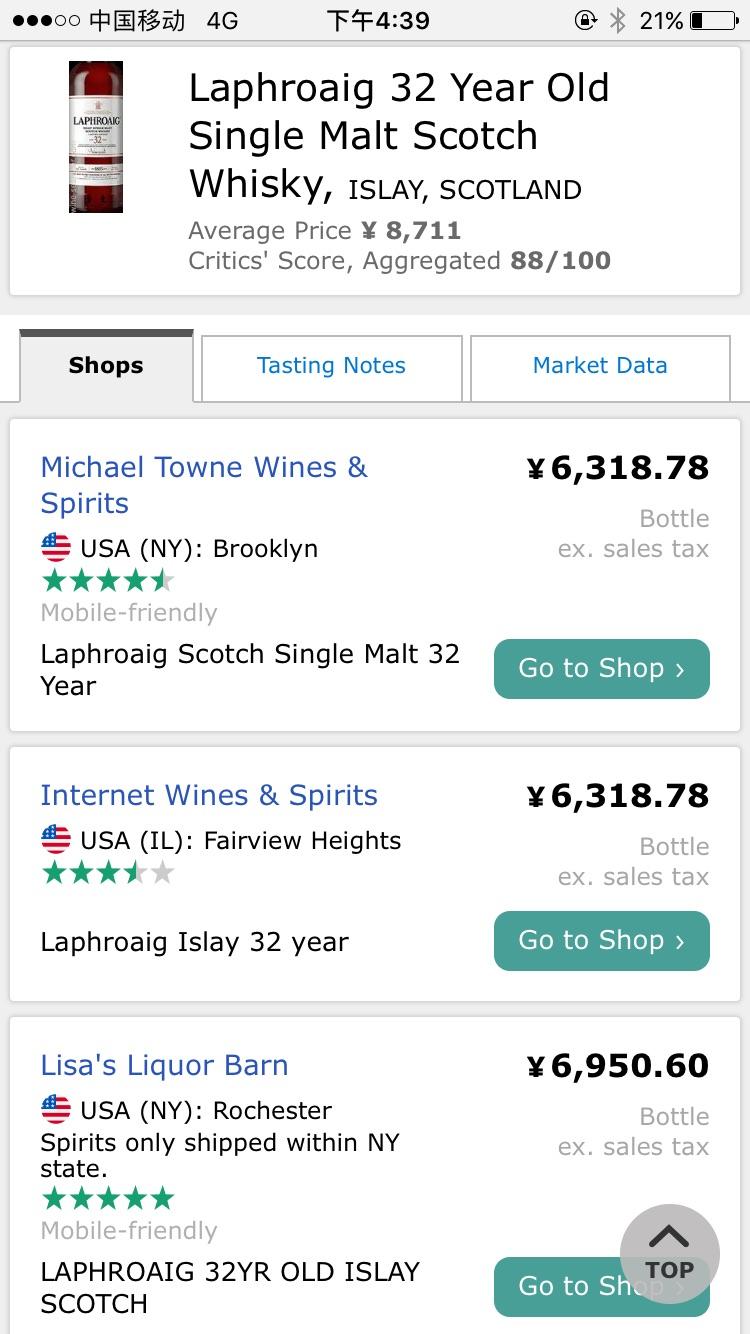The height and width of the screenshot is (1334, 750).
Task: Open the Lisa's Liquor Barn shop link
Action: 163,1066
